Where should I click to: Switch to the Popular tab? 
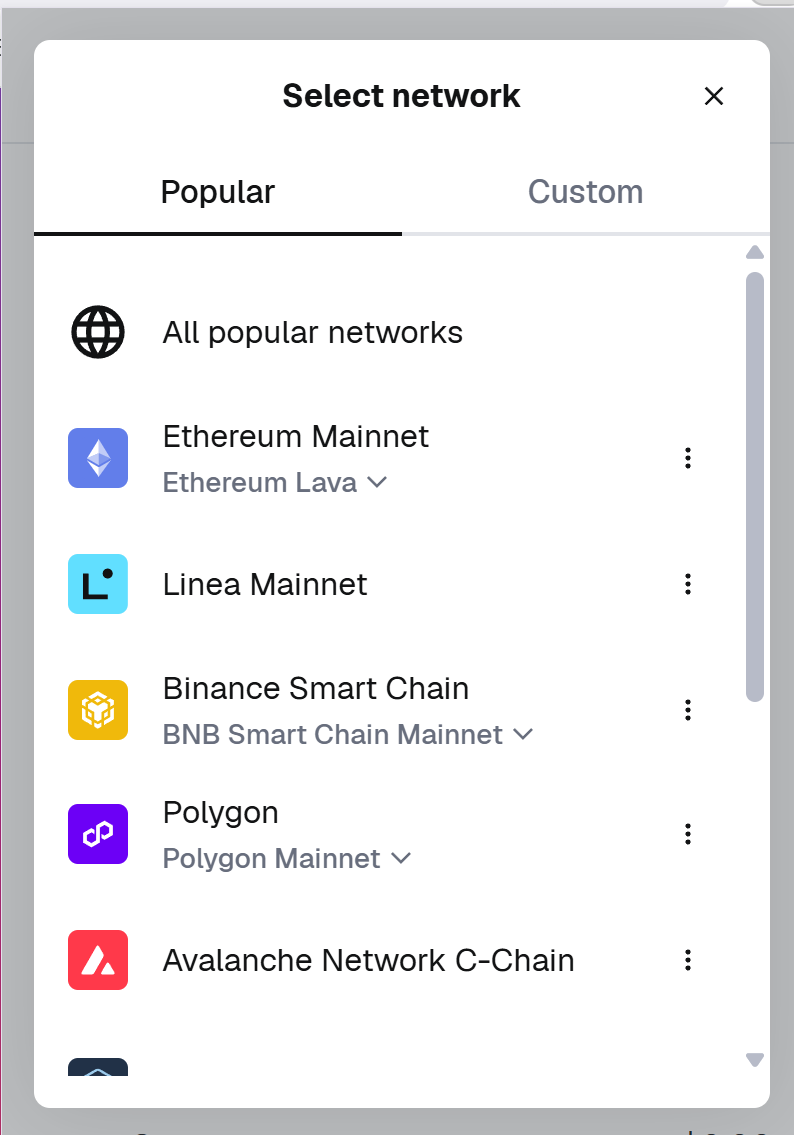tap(218, 192)
